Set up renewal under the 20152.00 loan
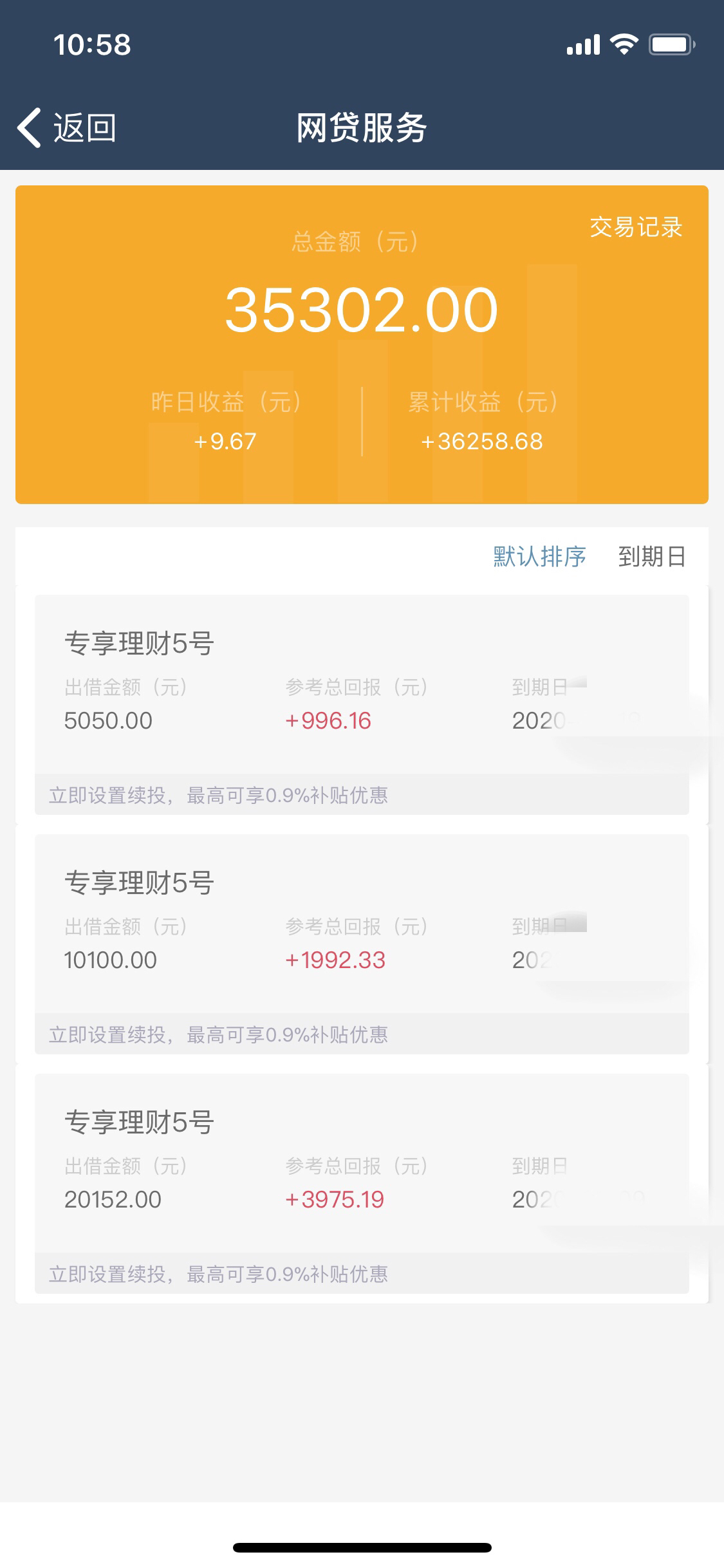 tap(362, 1274)
